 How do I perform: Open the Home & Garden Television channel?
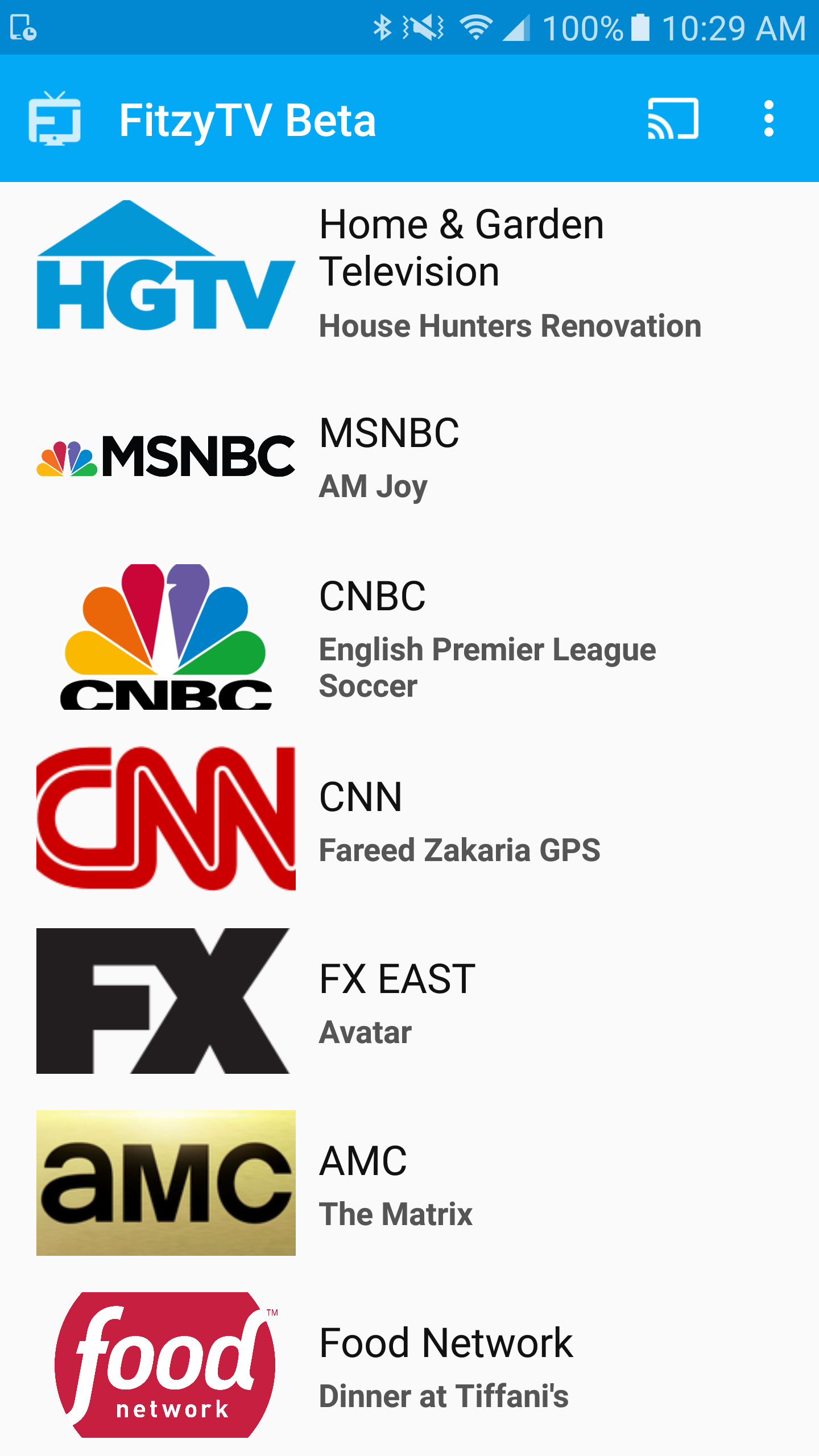point(409,272)
